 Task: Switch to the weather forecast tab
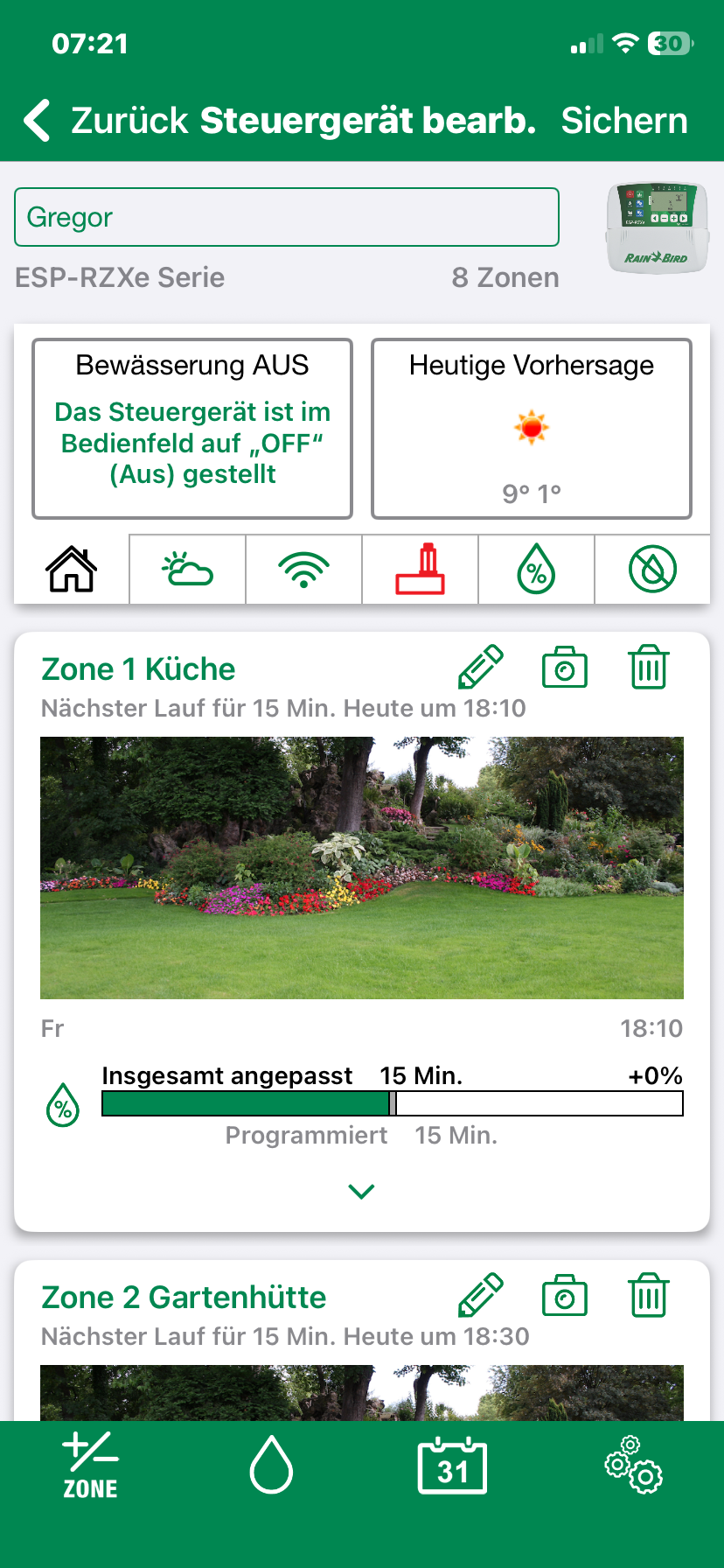click(x=187, y=570)
